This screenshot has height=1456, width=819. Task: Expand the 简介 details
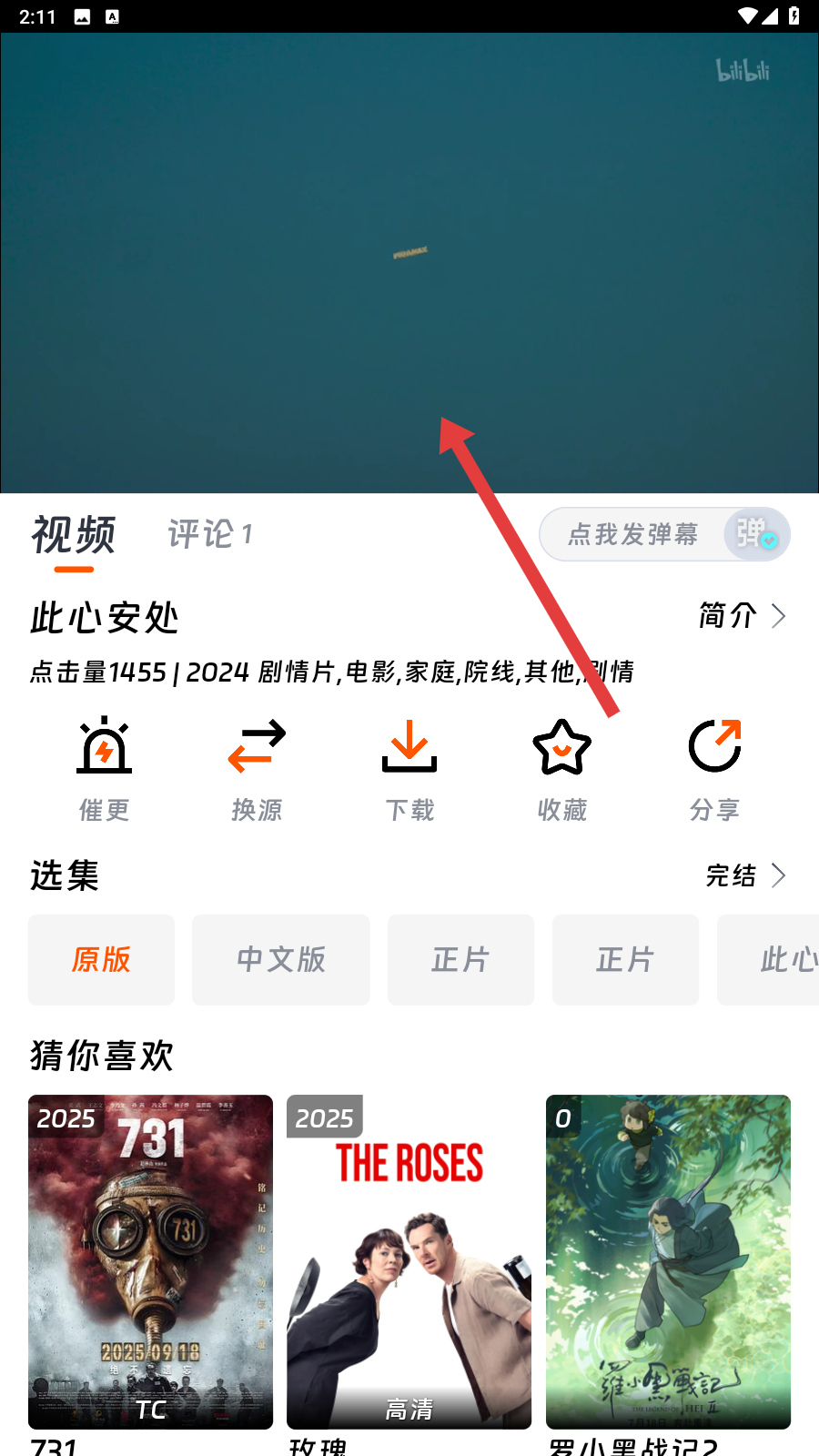click(x=742, y=616)
